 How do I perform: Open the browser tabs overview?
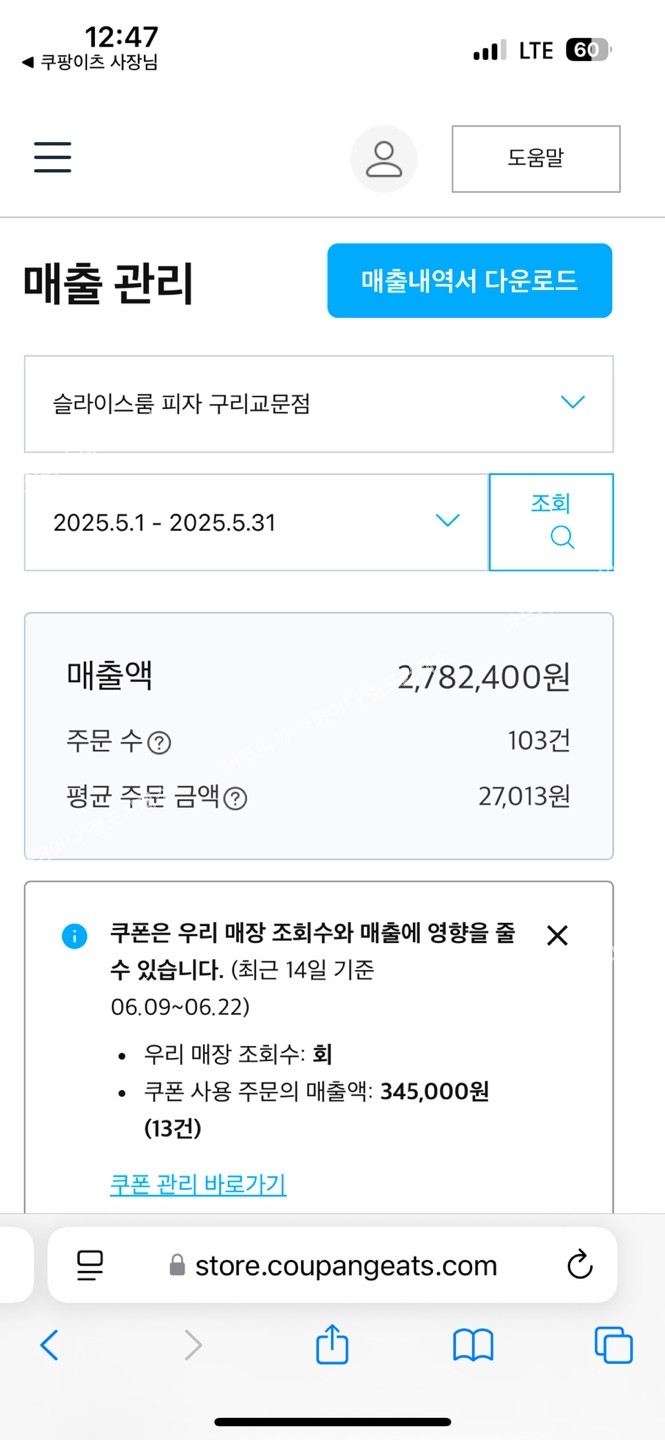point(613,1345)
